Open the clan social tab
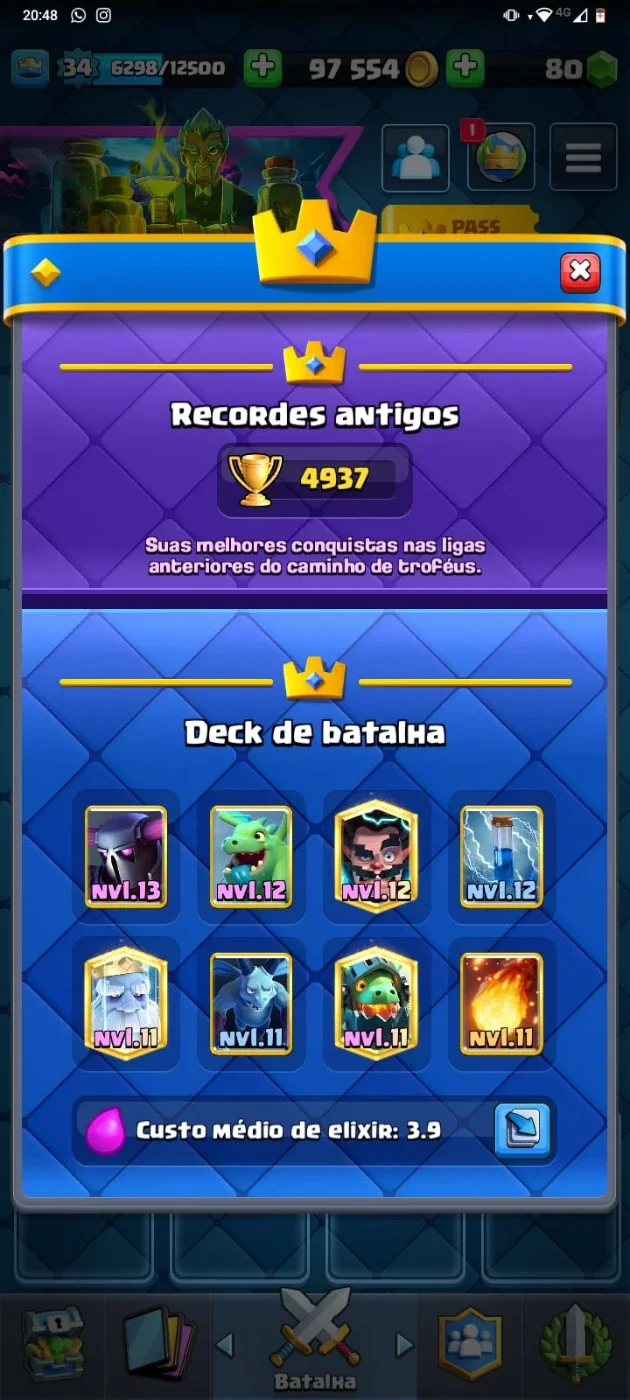Viewport: 630px width, 1400px height. [470, 1344]
